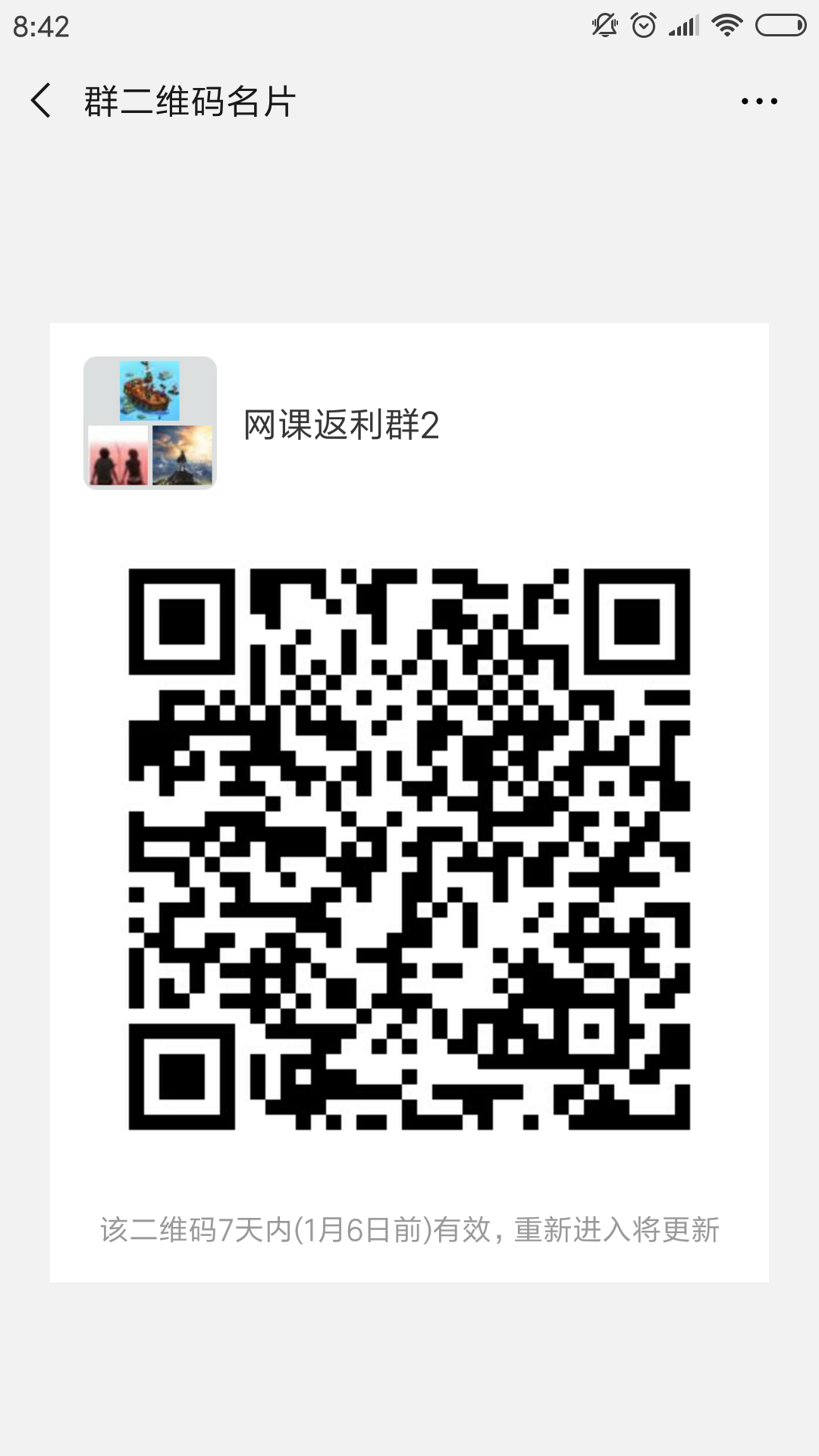The height and width of the screenshot is (1456, 819).
Task: Go back from the group QR code page
Action: click(x=41, y=101)
